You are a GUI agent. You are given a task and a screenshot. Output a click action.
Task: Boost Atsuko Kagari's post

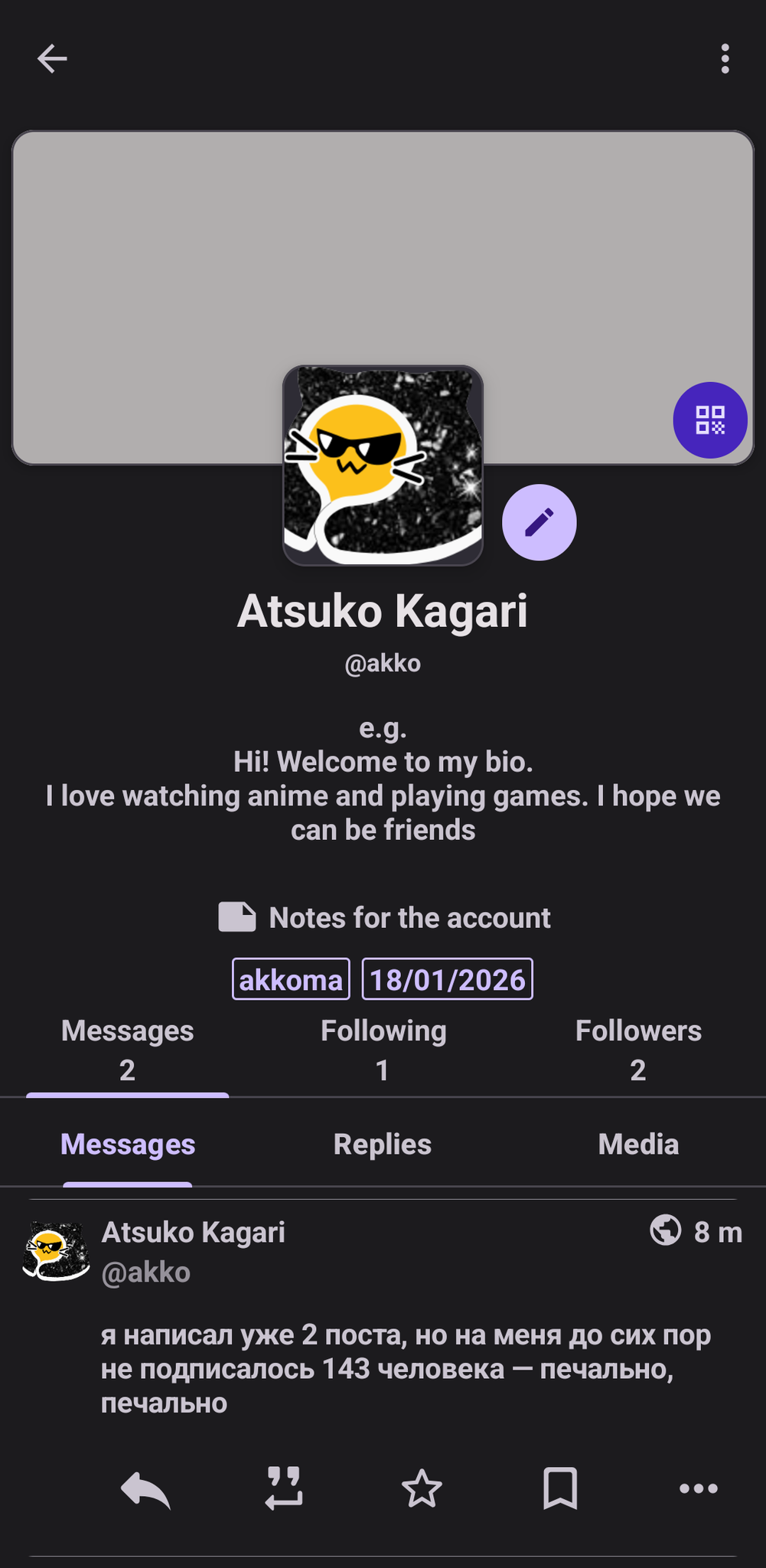point(284,1489)
